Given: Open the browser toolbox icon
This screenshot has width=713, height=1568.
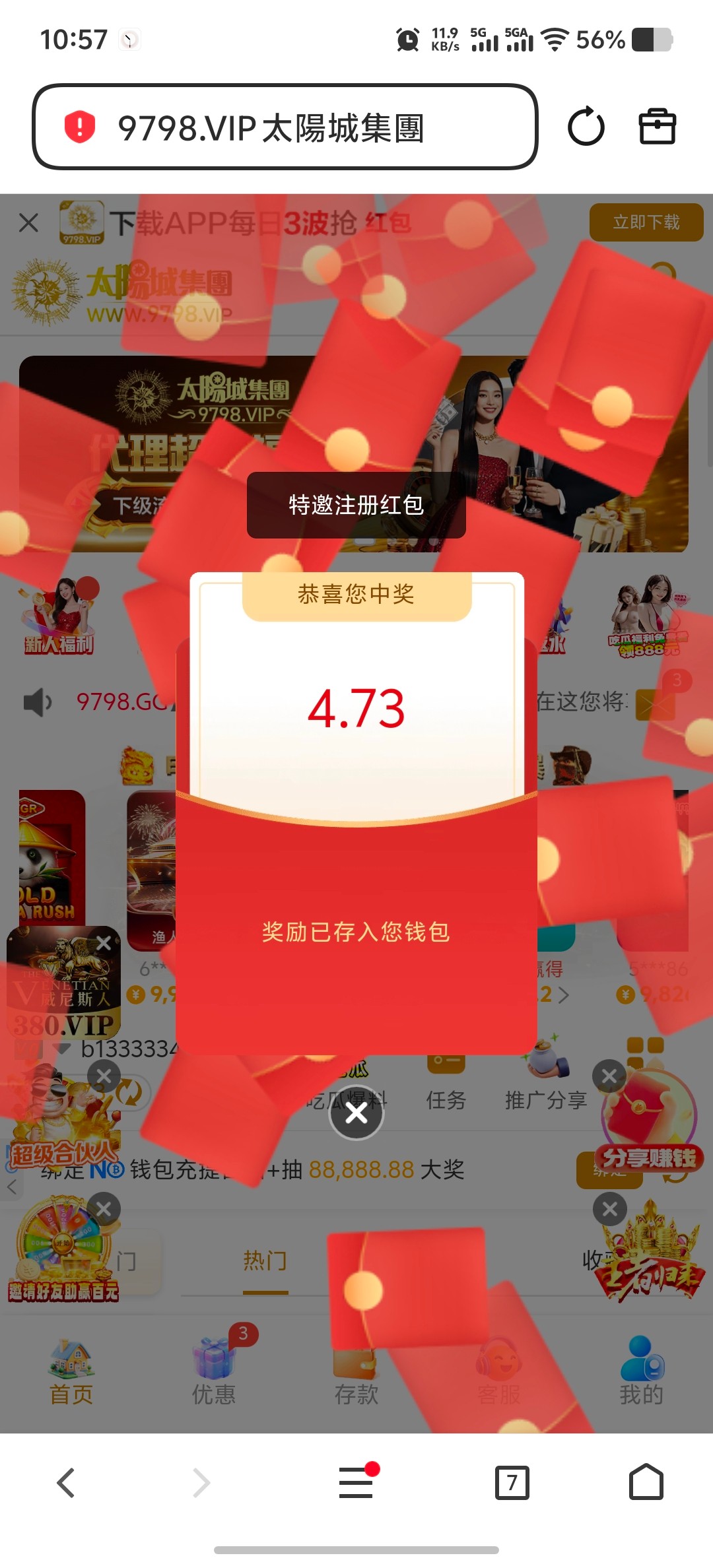Looking at the screenshot, I should coord(657,127).
